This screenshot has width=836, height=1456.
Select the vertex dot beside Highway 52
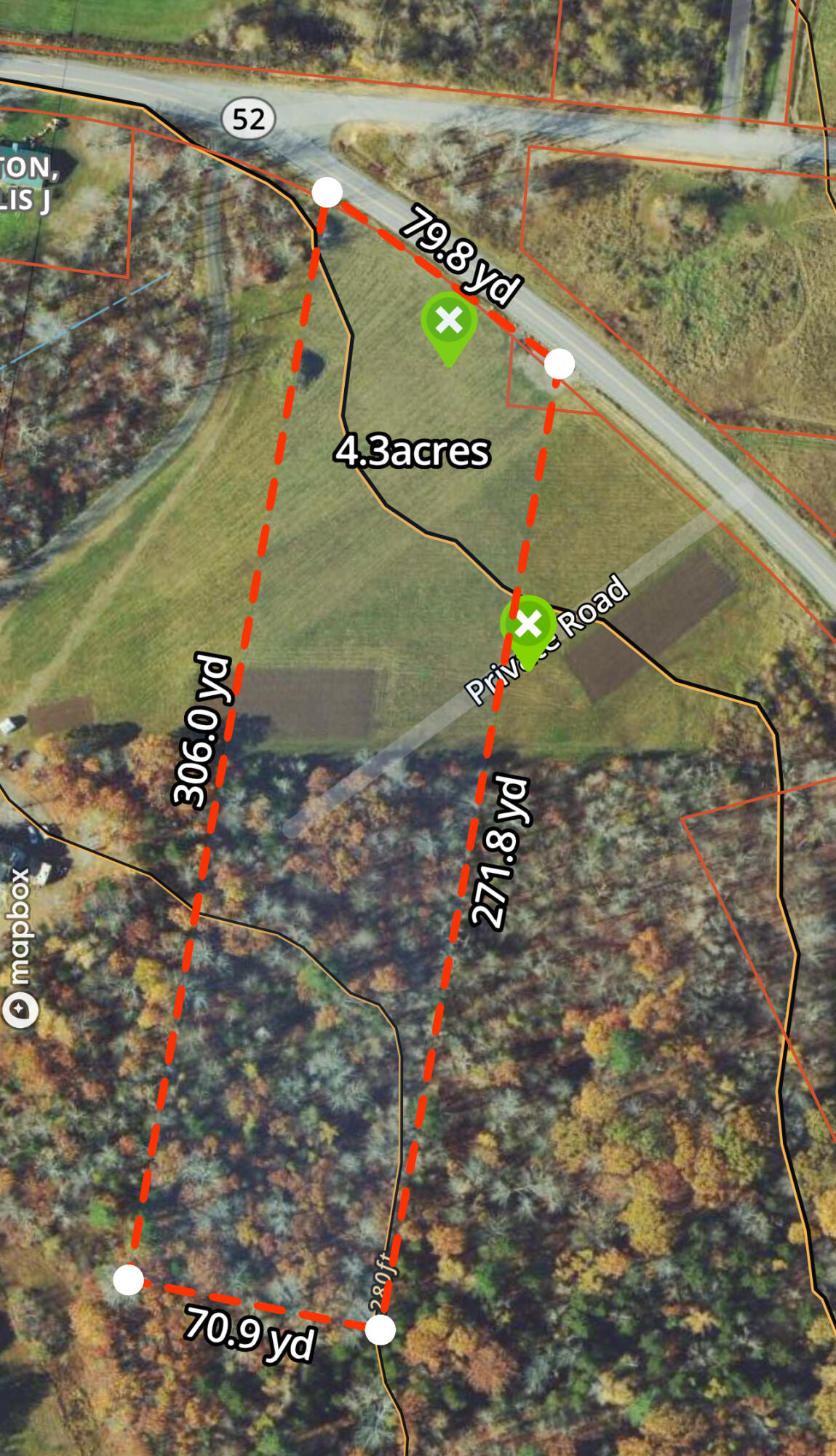(x=560, y=362)
